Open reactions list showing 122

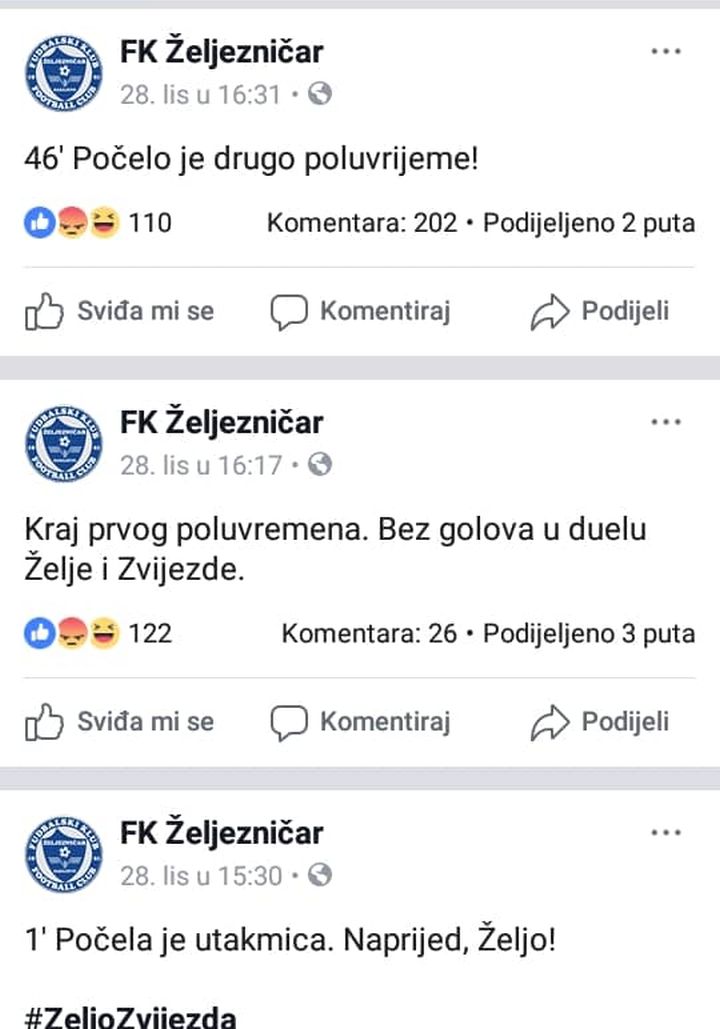click(98, 634)
